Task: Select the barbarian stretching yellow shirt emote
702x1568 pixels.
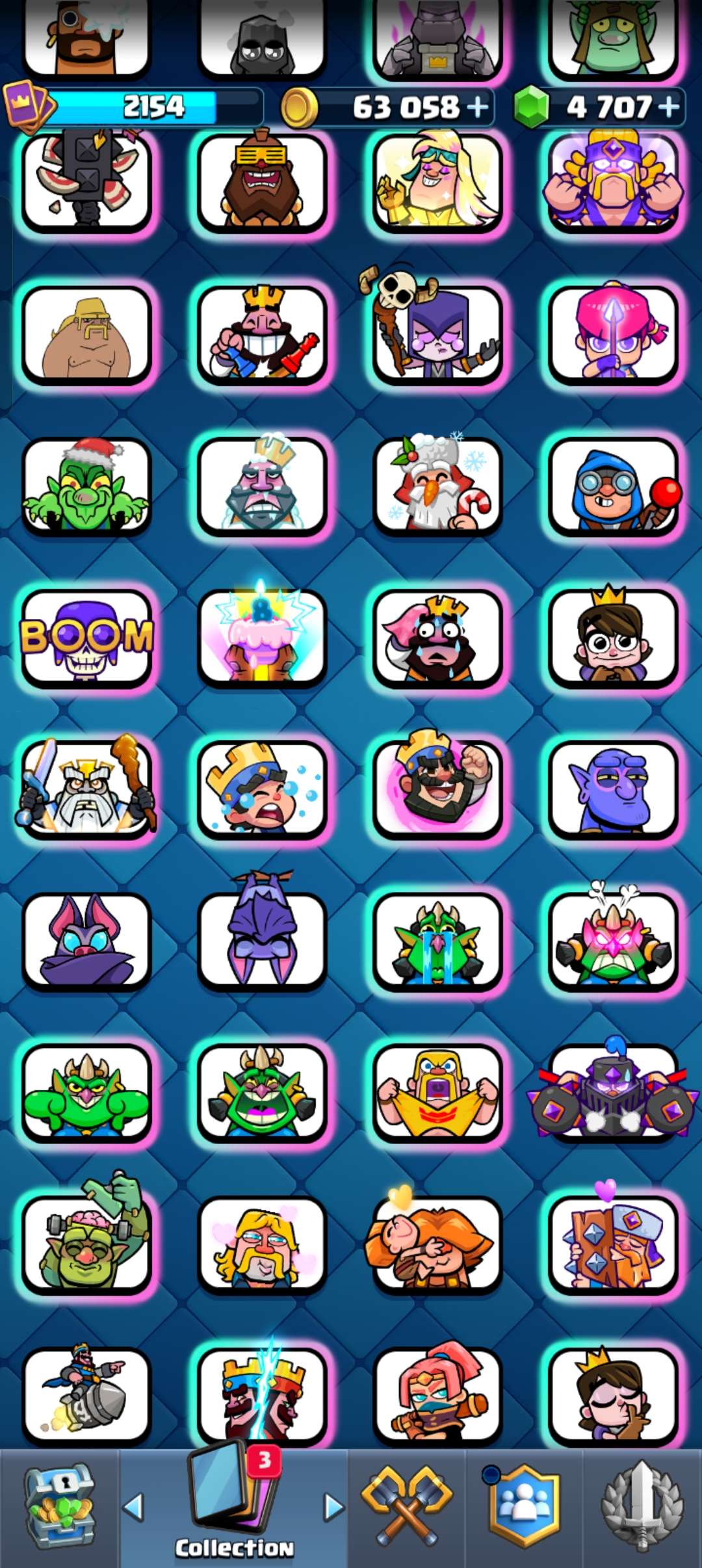Action: (x=437, y=1093)
